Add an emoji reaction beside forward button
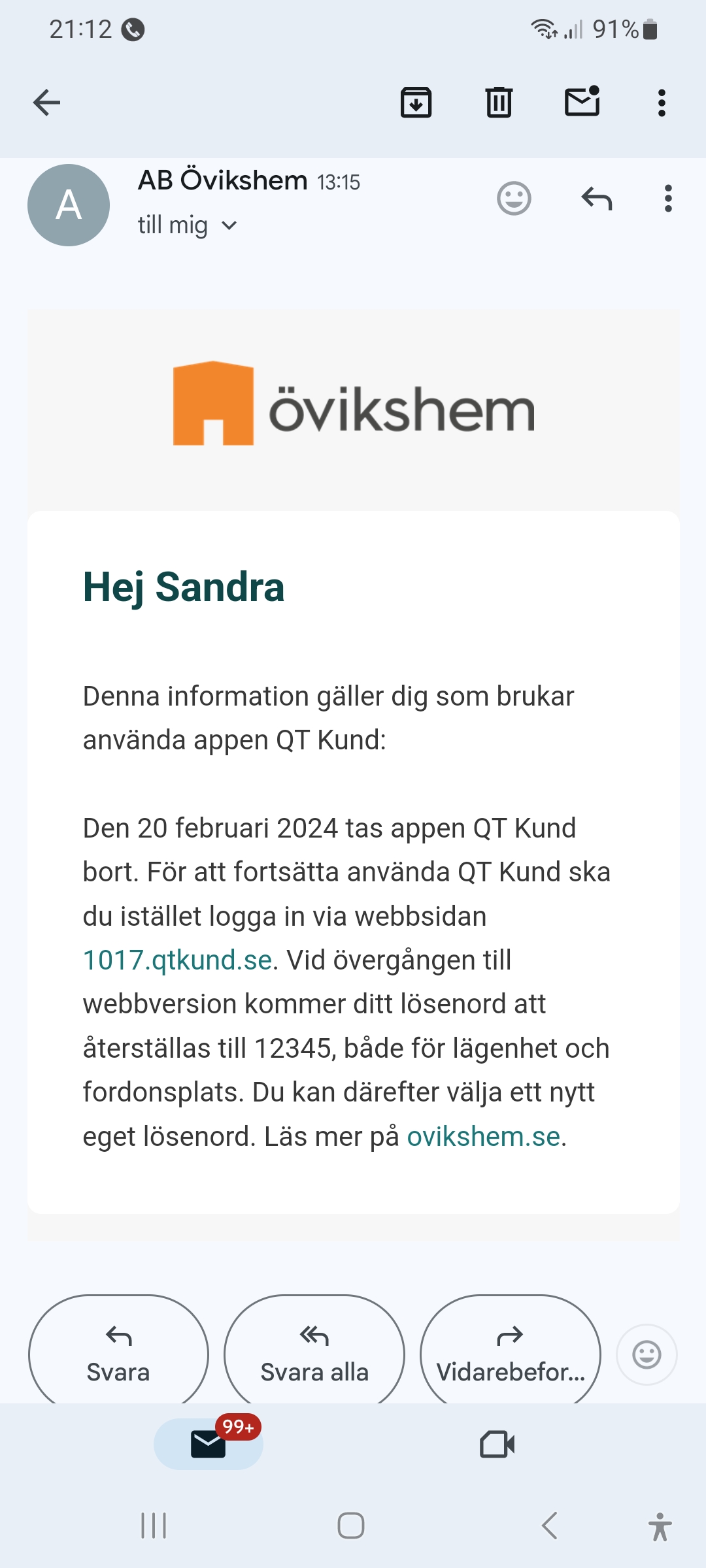The height and width of the screenshot is (1568, 706). pos(647,1355)
